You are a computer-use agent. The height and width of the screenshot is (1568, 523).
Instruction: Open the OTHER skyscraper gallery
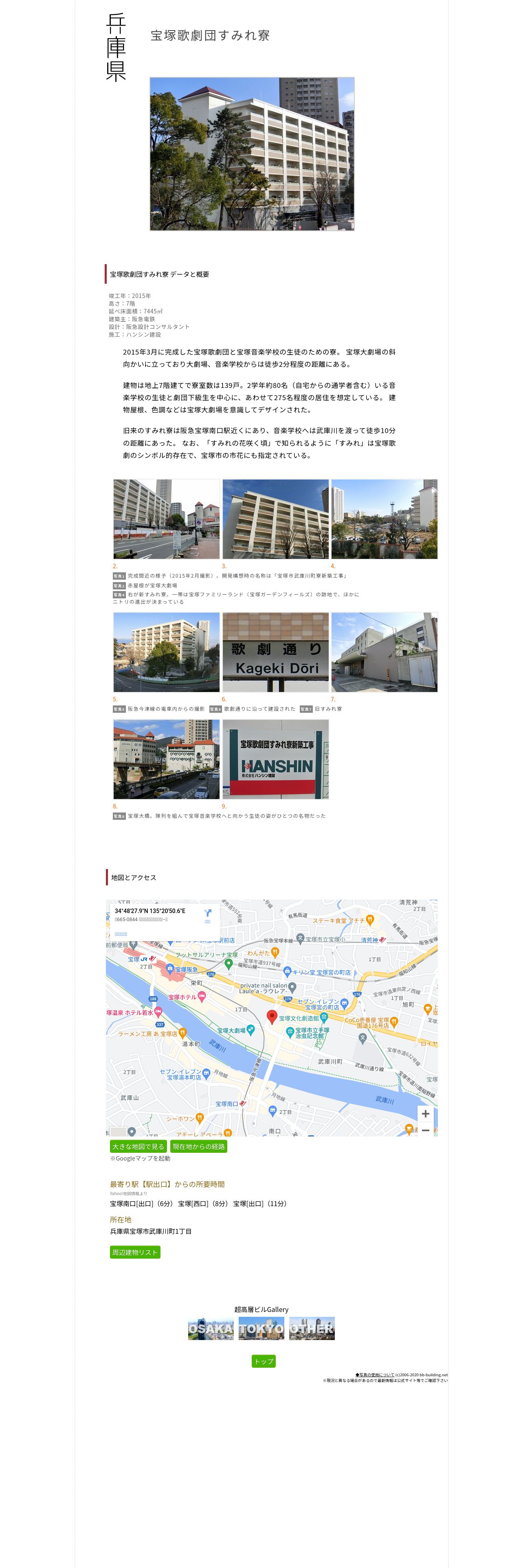click(x=312, y=1328)
